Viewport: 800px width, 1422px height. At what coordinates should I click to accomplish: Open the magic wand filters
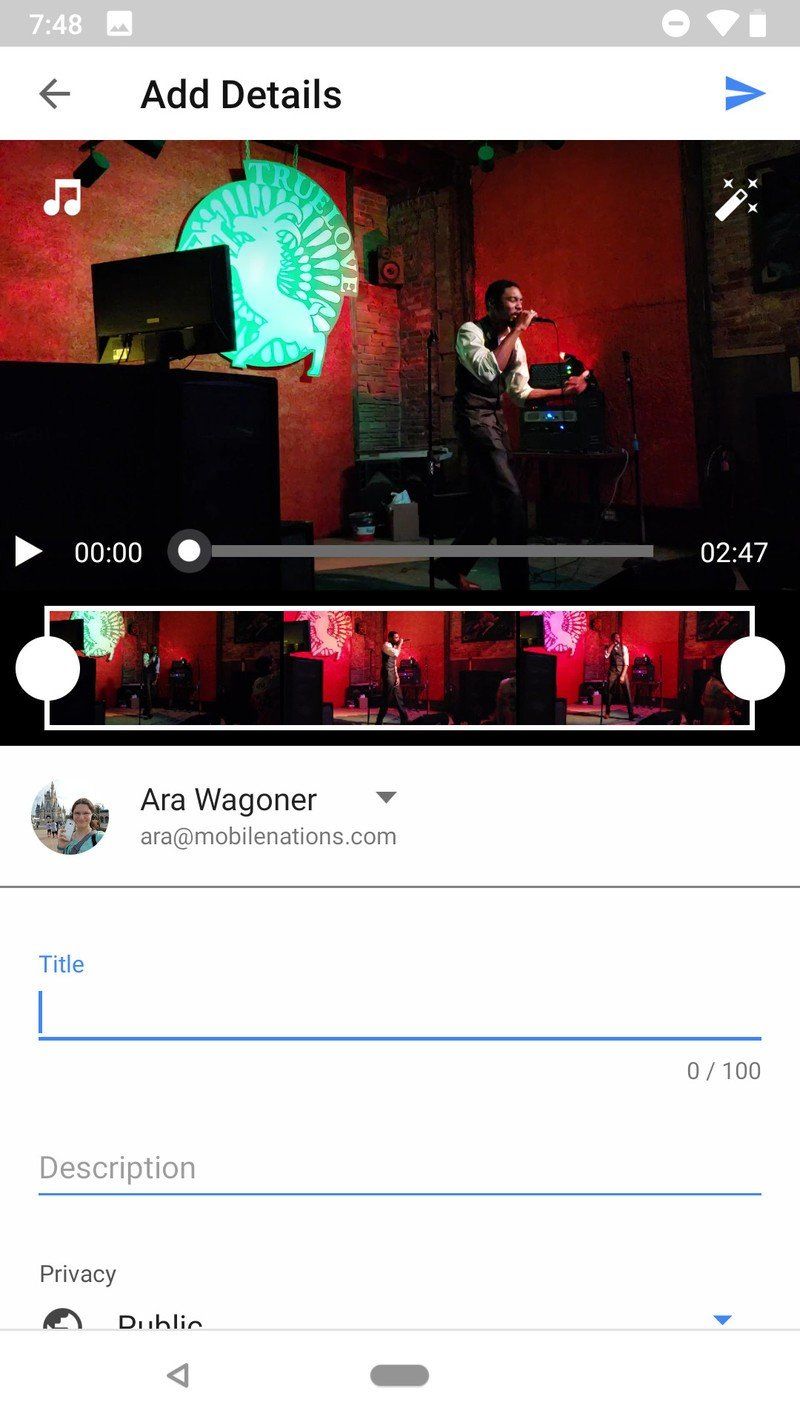(737, 198)
